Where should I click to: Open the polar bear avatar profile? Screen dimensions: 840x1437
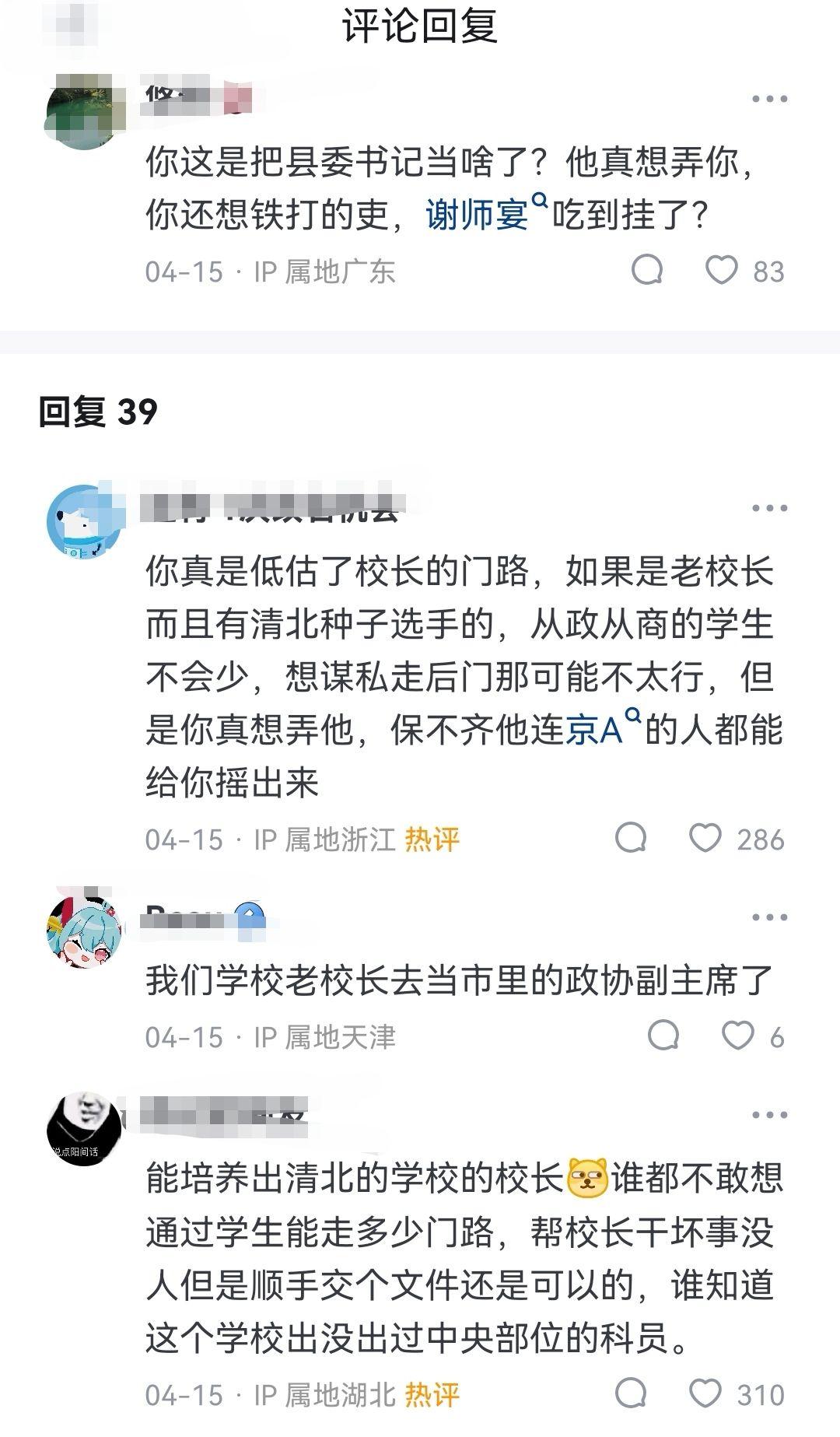[84, 521]
